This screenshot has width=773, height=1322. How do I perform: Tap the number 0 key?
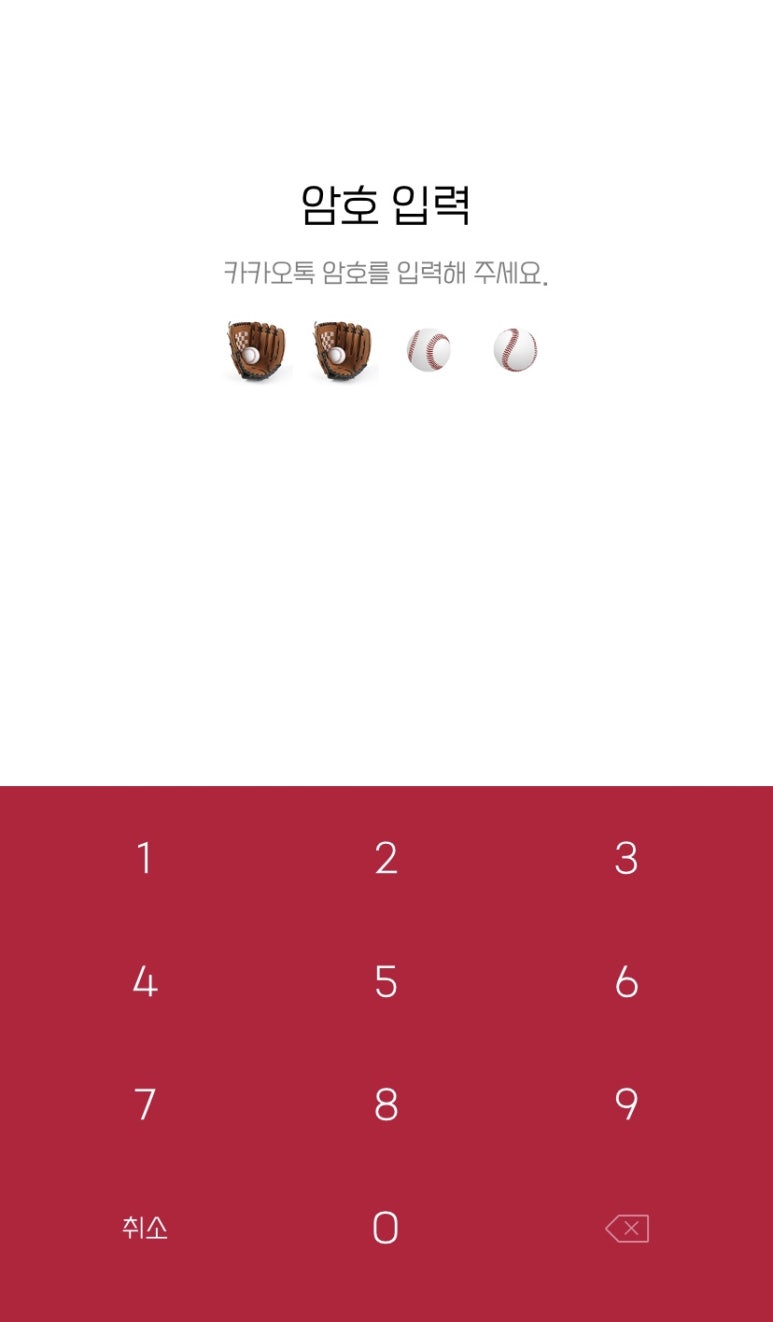386,1228
